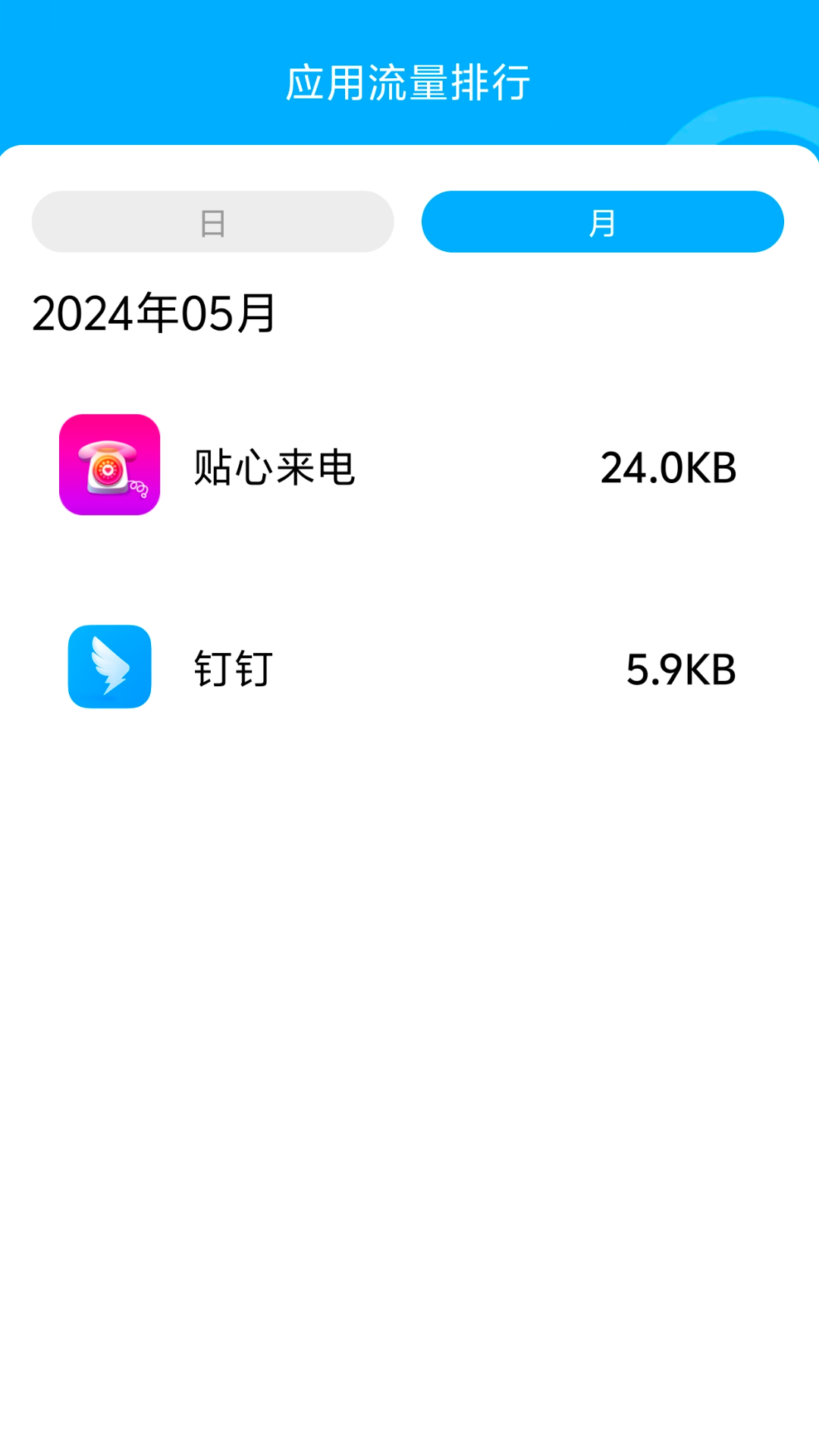Screen dimensions: 819x1456
Task: Tap the 应用流量排行 page title
Action: 409,83
